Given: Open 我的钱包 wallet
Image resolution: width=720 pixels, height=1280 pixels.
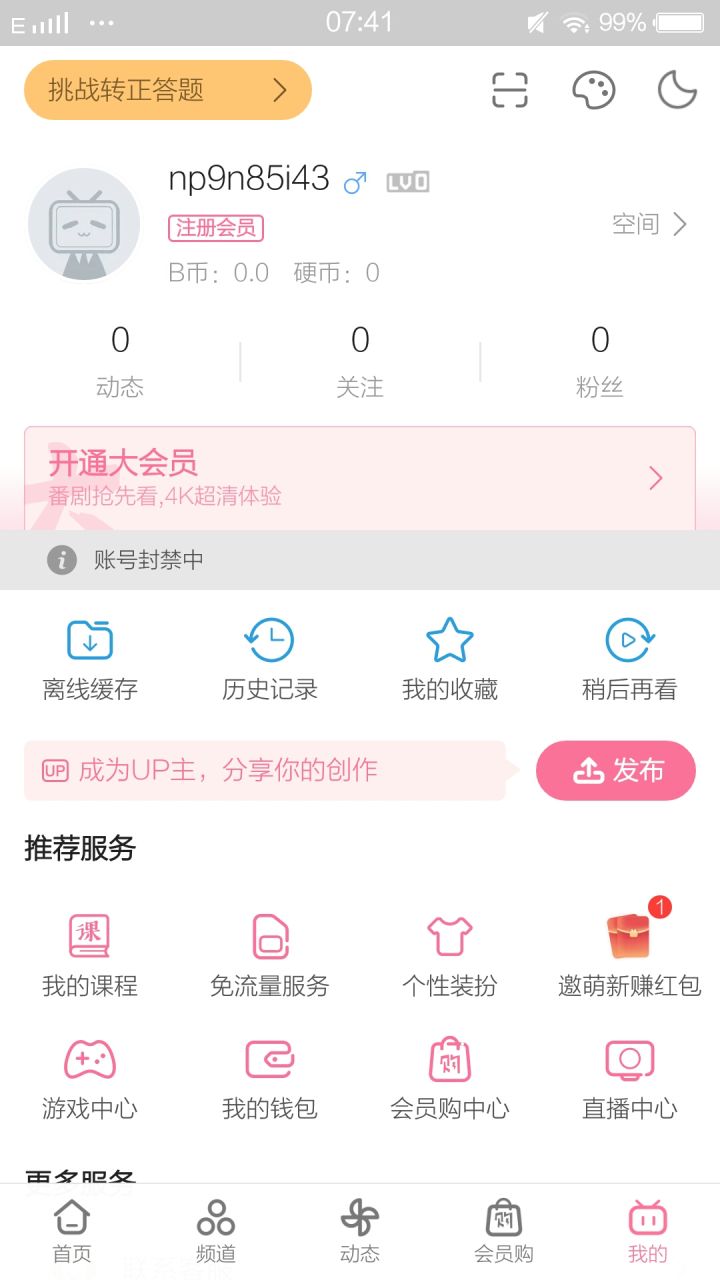Looking at the screenshot, I should [270, 1078].
